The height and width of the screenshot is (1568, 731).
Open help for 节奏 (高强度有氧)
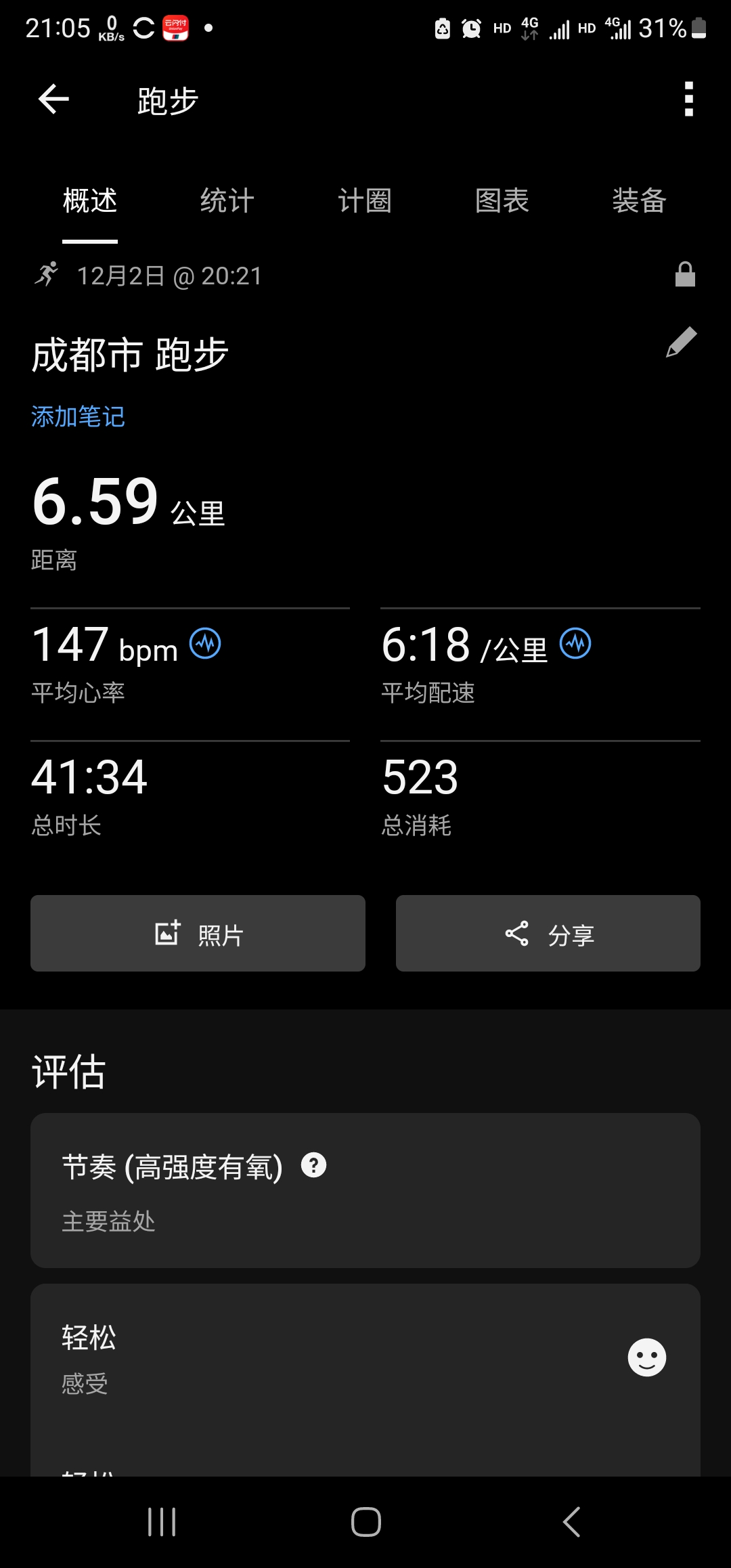coord(313,1165)
